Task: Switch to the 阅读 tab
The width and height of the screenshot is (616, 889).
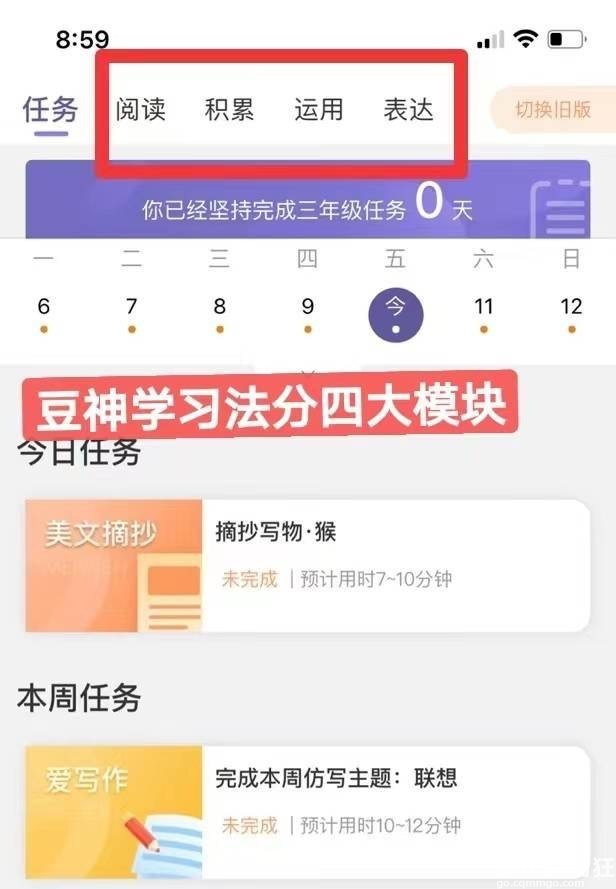Action: [140, 109]
